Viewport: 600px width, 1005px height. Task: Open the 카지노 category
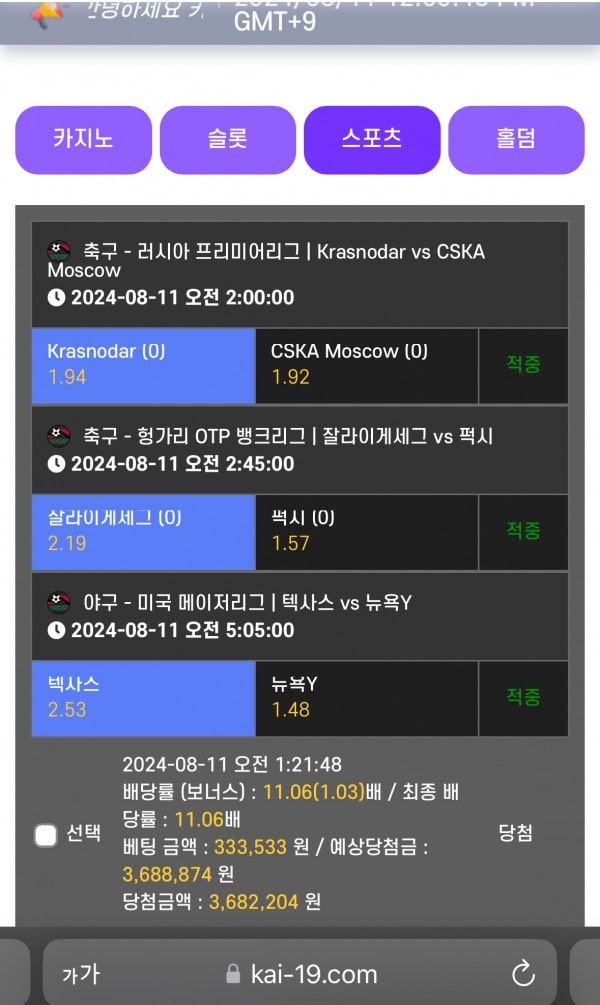(x=83, y=139)
